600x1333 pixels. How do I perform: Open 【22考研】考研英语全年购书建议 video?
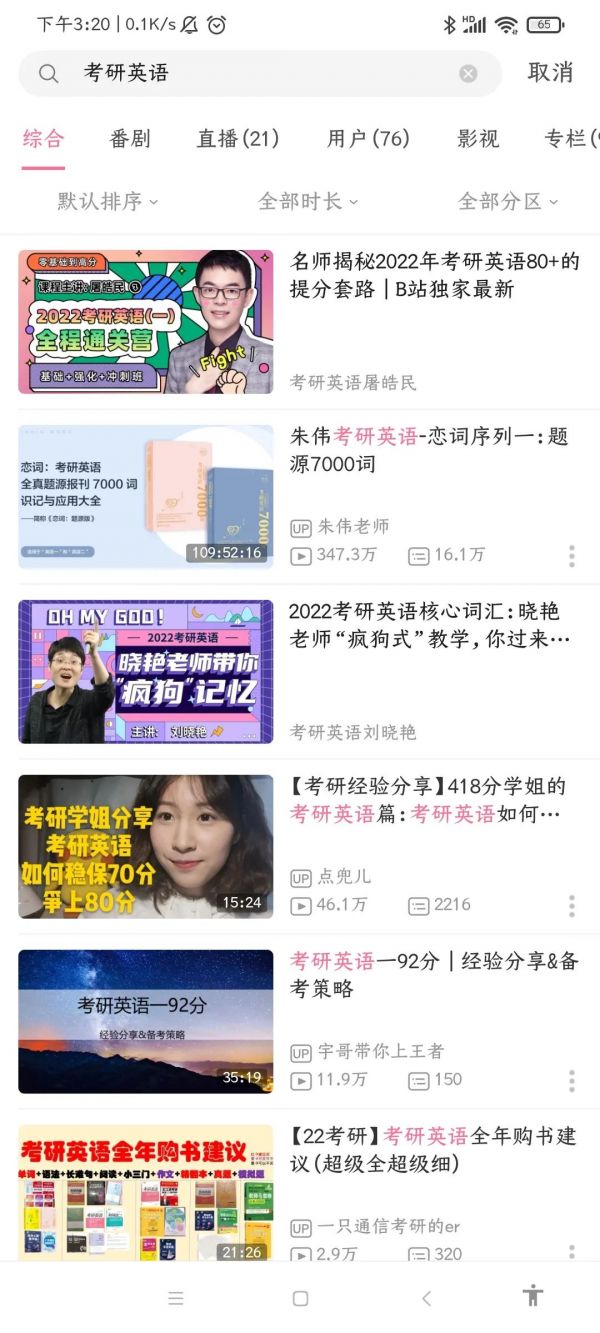(x=434, y=1150)
